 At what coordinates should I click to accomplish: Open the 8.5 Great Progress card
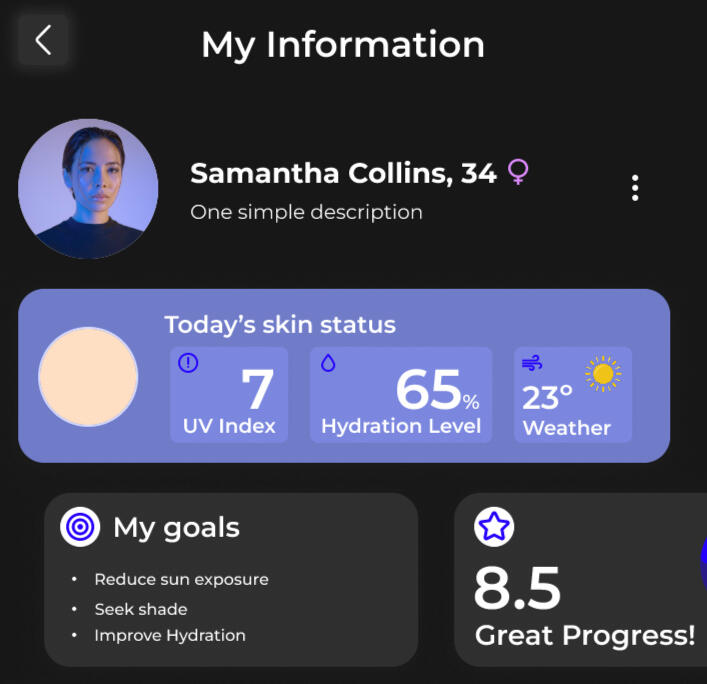click(580, 580)
